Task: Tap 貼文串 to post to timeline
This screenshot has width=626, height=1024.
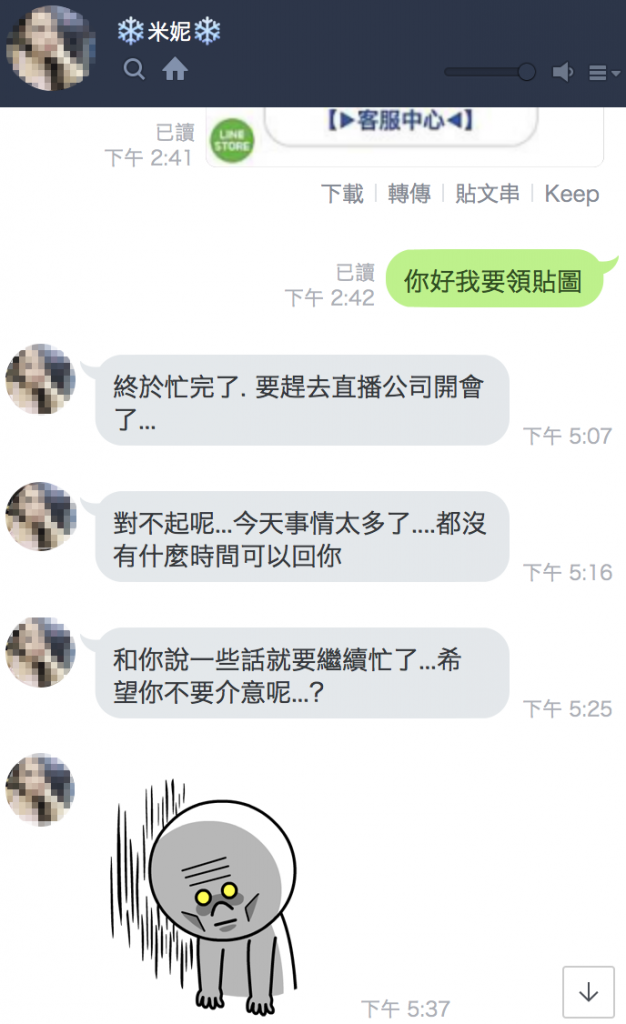Action: pos(487,194)
